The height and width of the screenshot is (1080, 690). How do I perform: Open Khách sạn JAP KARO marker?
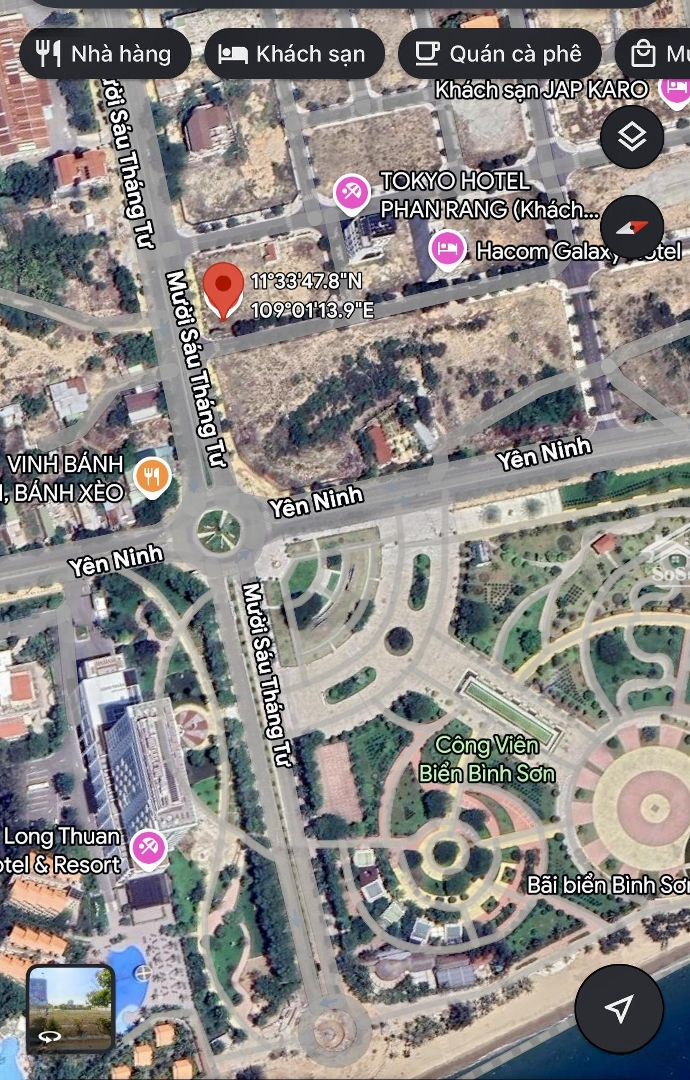(675, 88)
